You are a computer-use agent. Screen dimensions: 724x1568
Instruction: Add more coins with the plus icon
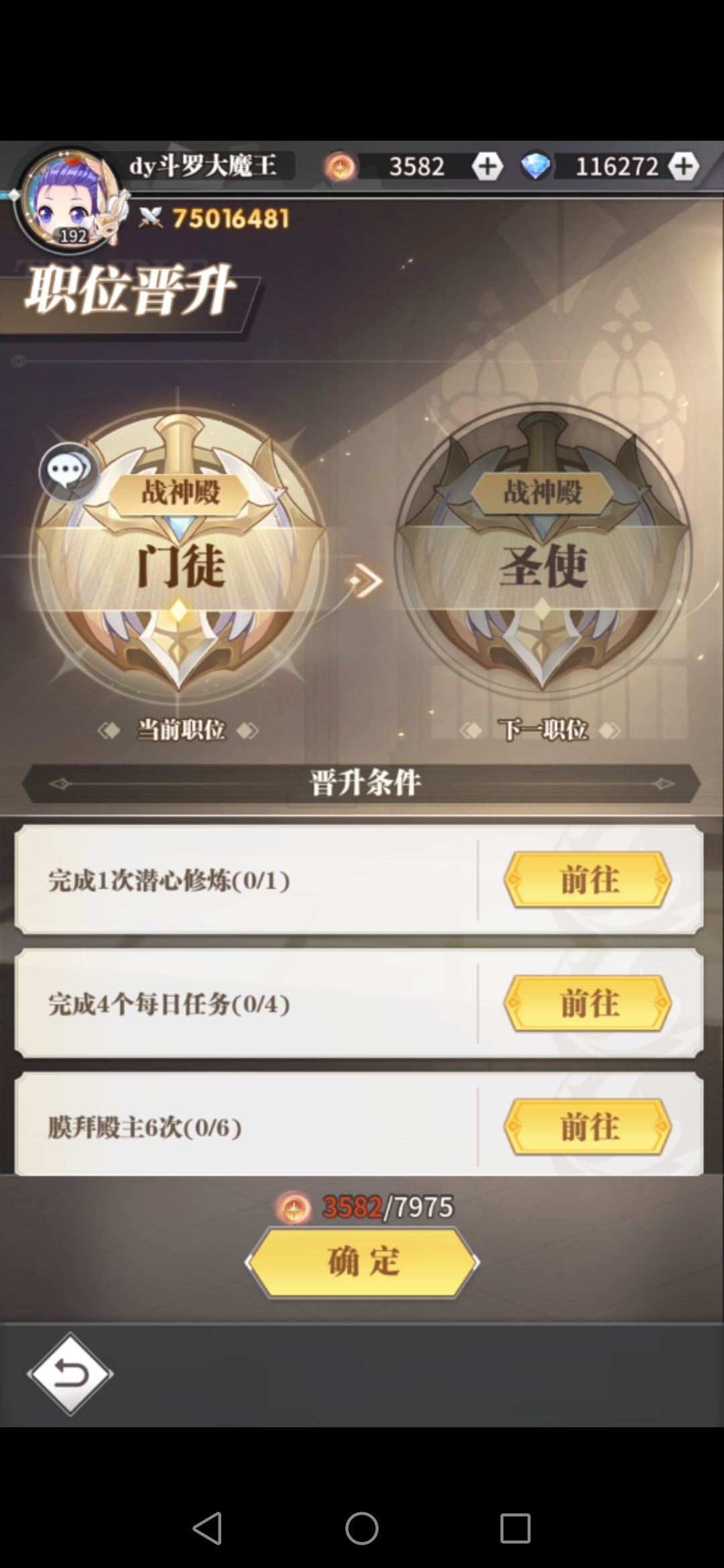[x=487, y=166]
